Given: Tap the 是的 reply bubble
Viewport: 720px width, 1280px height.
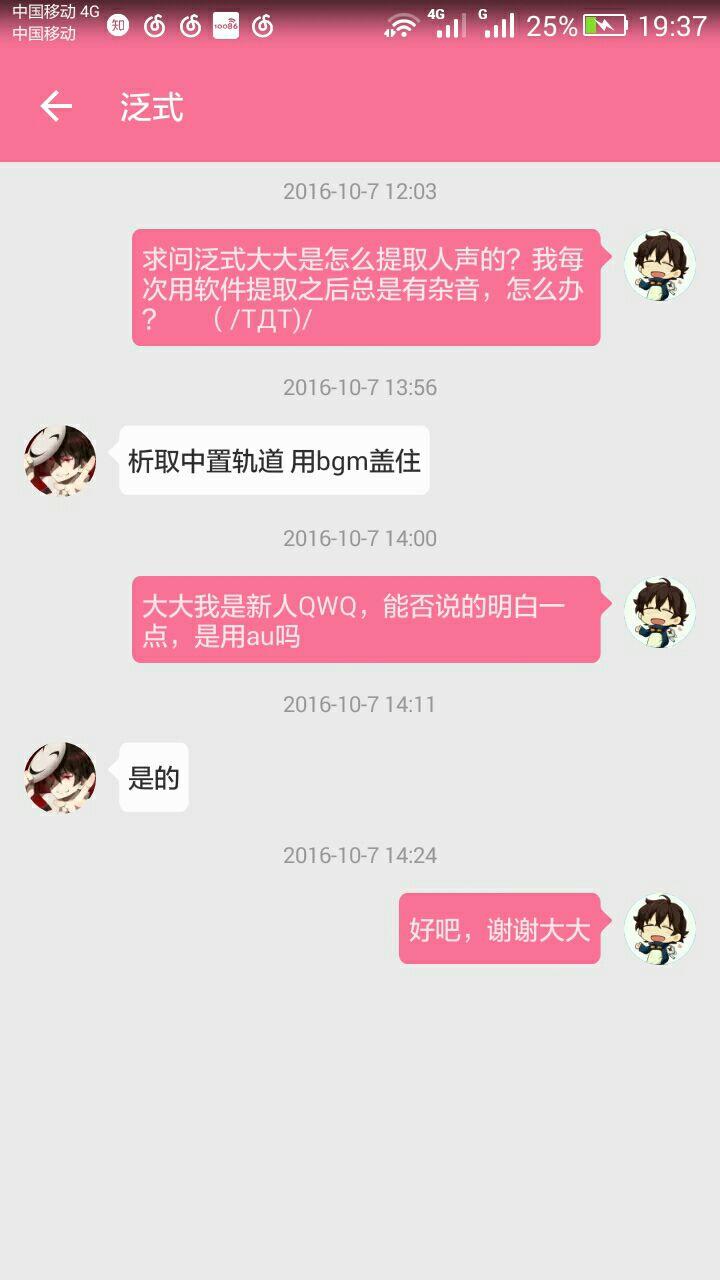Looking at the screenshot, I should pyautogui.click(x=155, y=778).
